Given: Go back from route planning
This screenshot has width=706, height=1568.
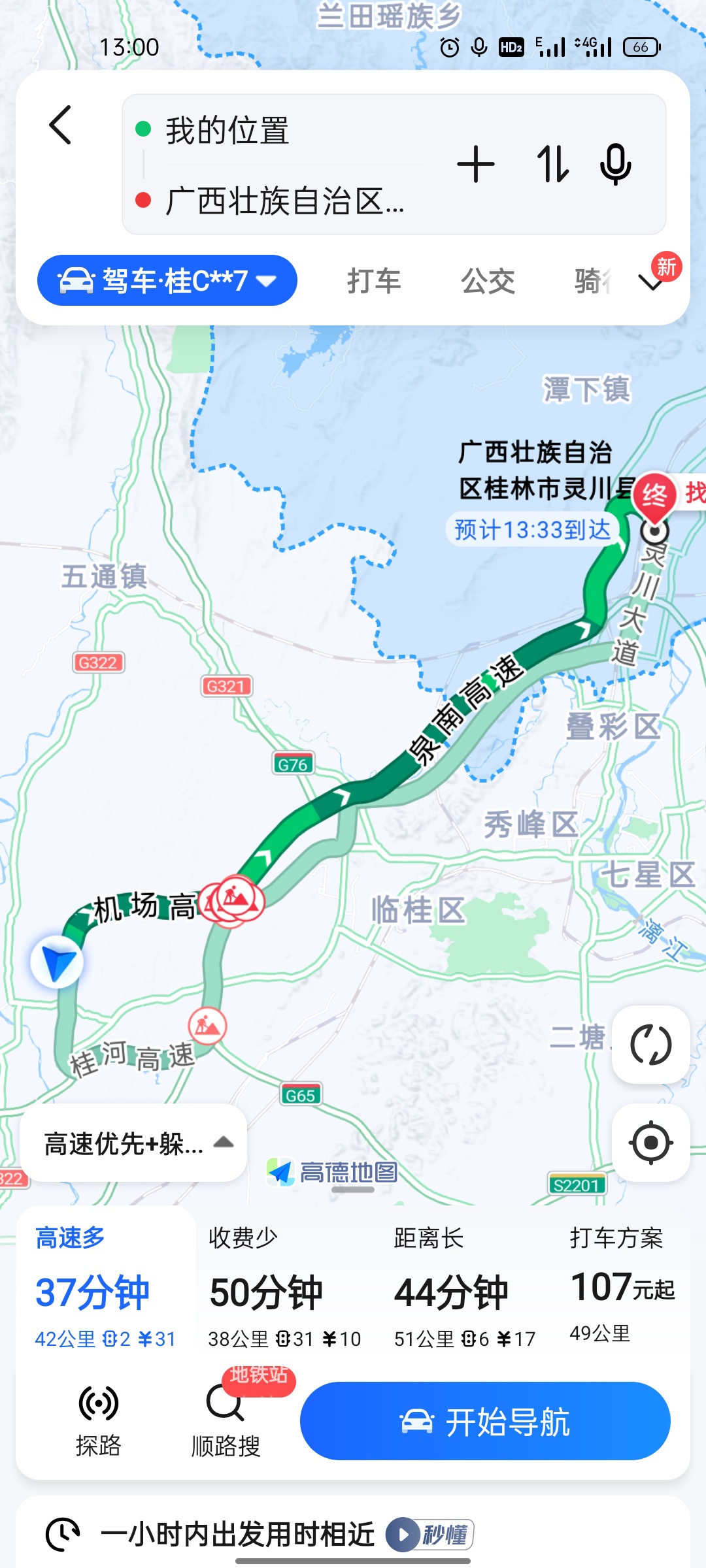Looking at the screenshot, I should point(61,125).
